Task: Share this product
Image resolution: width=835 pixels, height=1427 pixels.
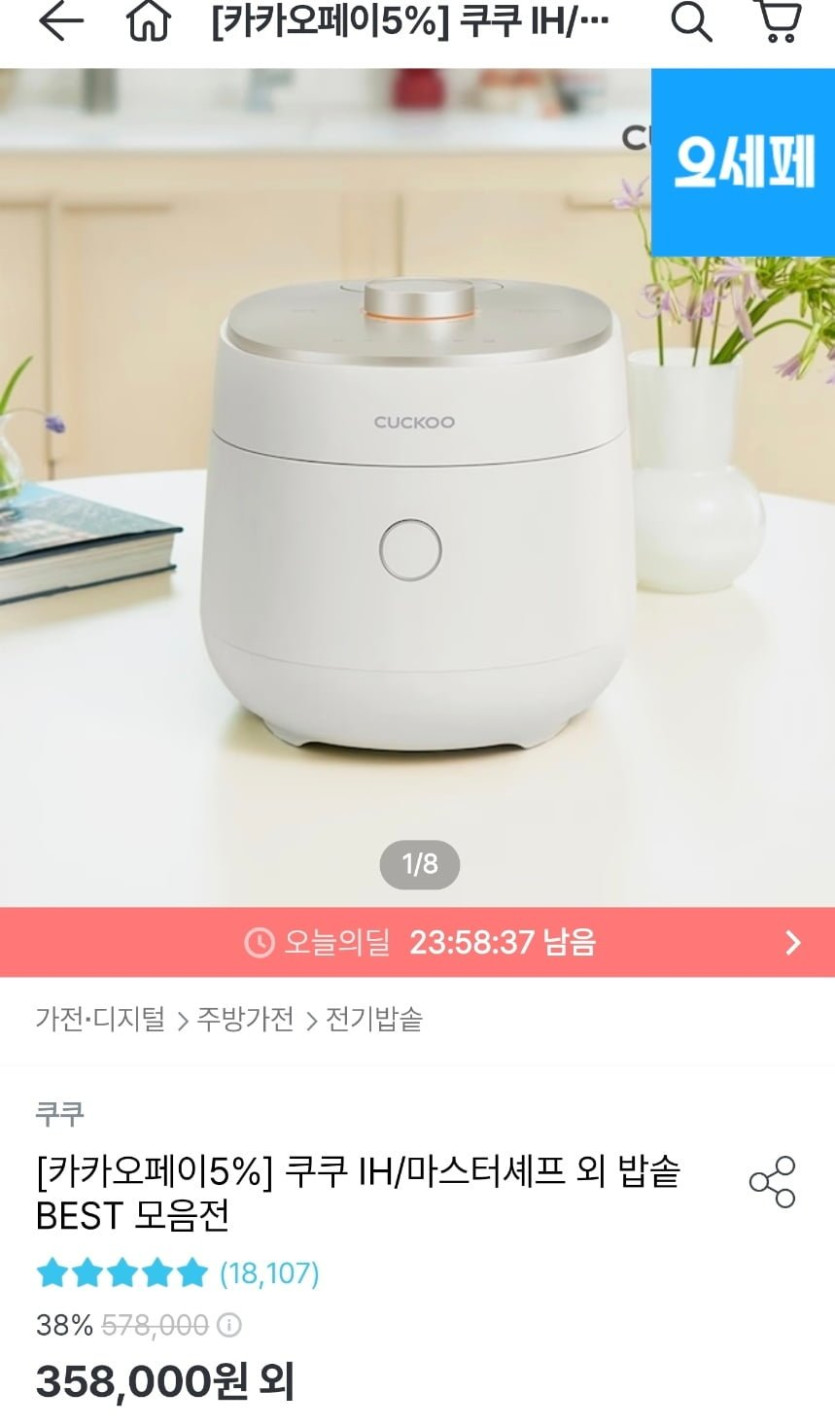Action: pyautogui.click(x=772, y=1182)
